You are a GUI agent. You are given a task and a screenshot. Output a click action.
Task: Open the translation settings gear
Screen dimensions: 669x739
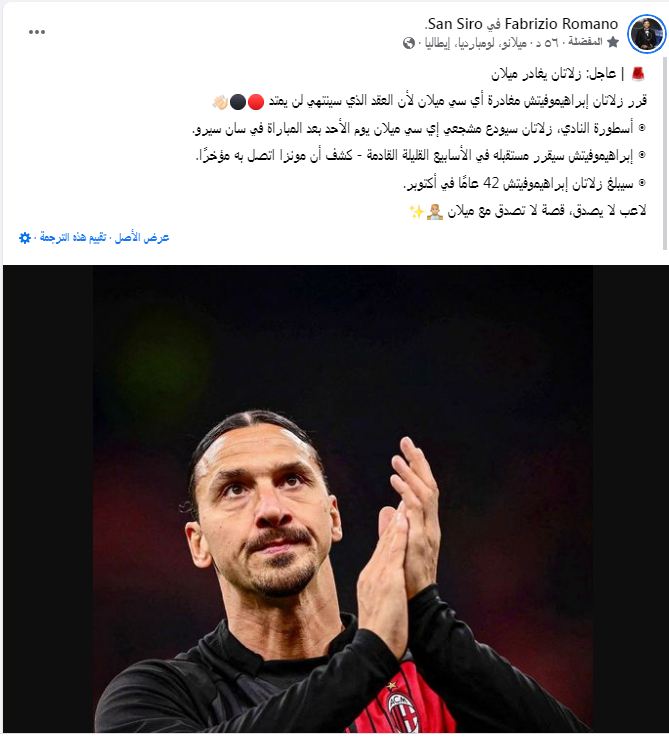click(x=25, y=238)
